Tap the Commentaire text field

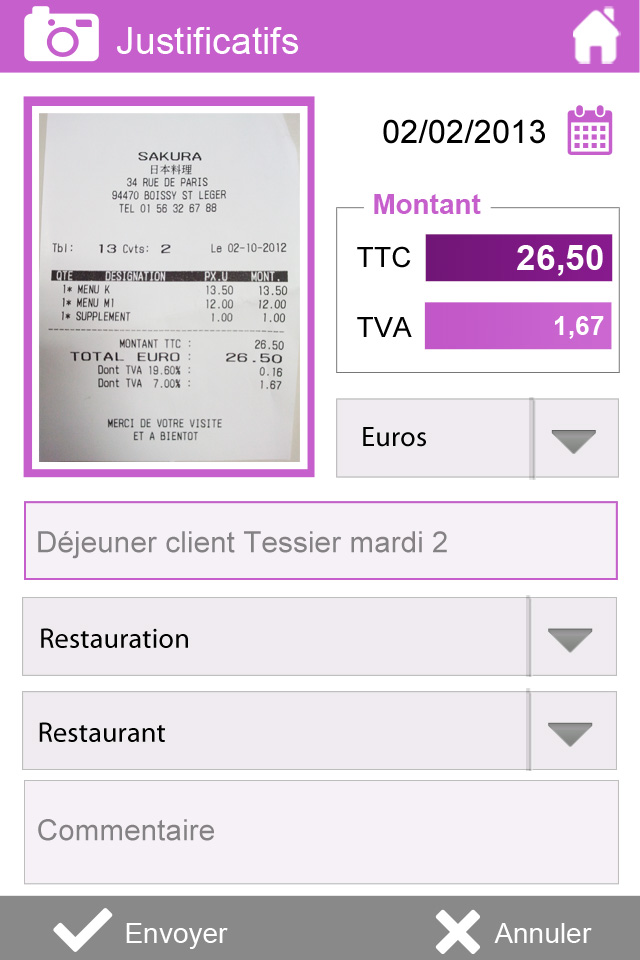(320, 832)
